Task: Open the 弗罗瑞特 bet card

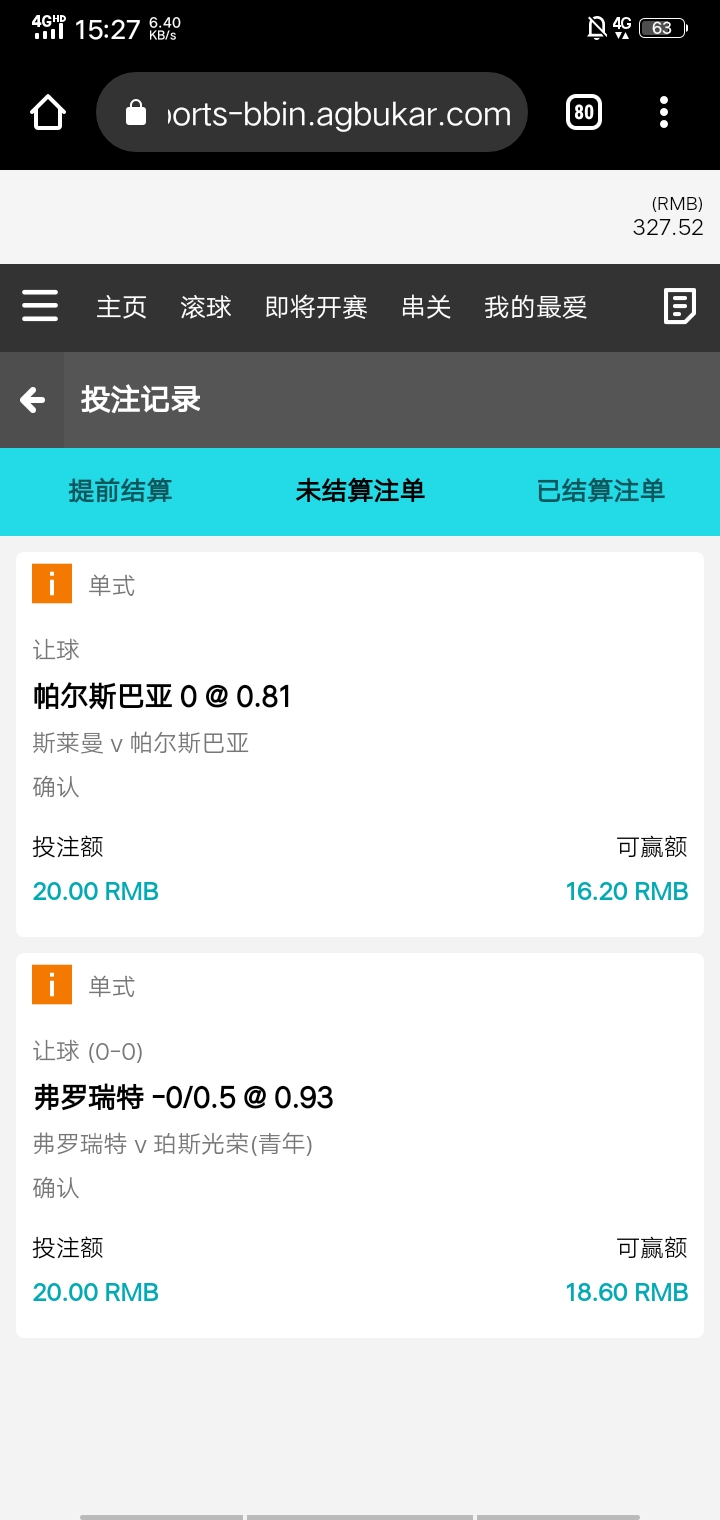Action: pos(360,1145)
